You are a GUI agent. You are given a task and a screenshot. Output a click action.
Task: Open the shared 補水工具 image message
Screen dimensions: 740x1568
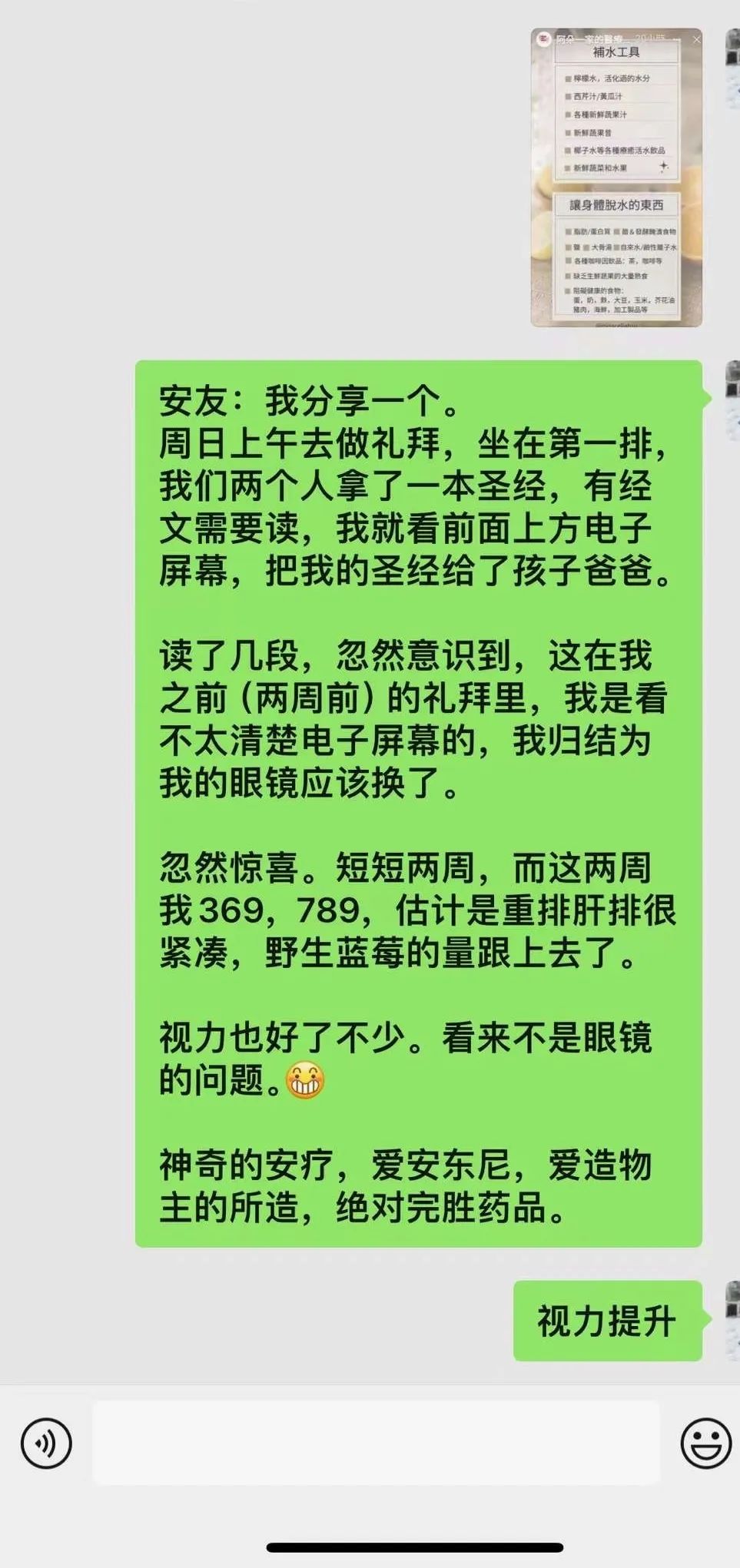pyautogui.click(x=616, y=177)
